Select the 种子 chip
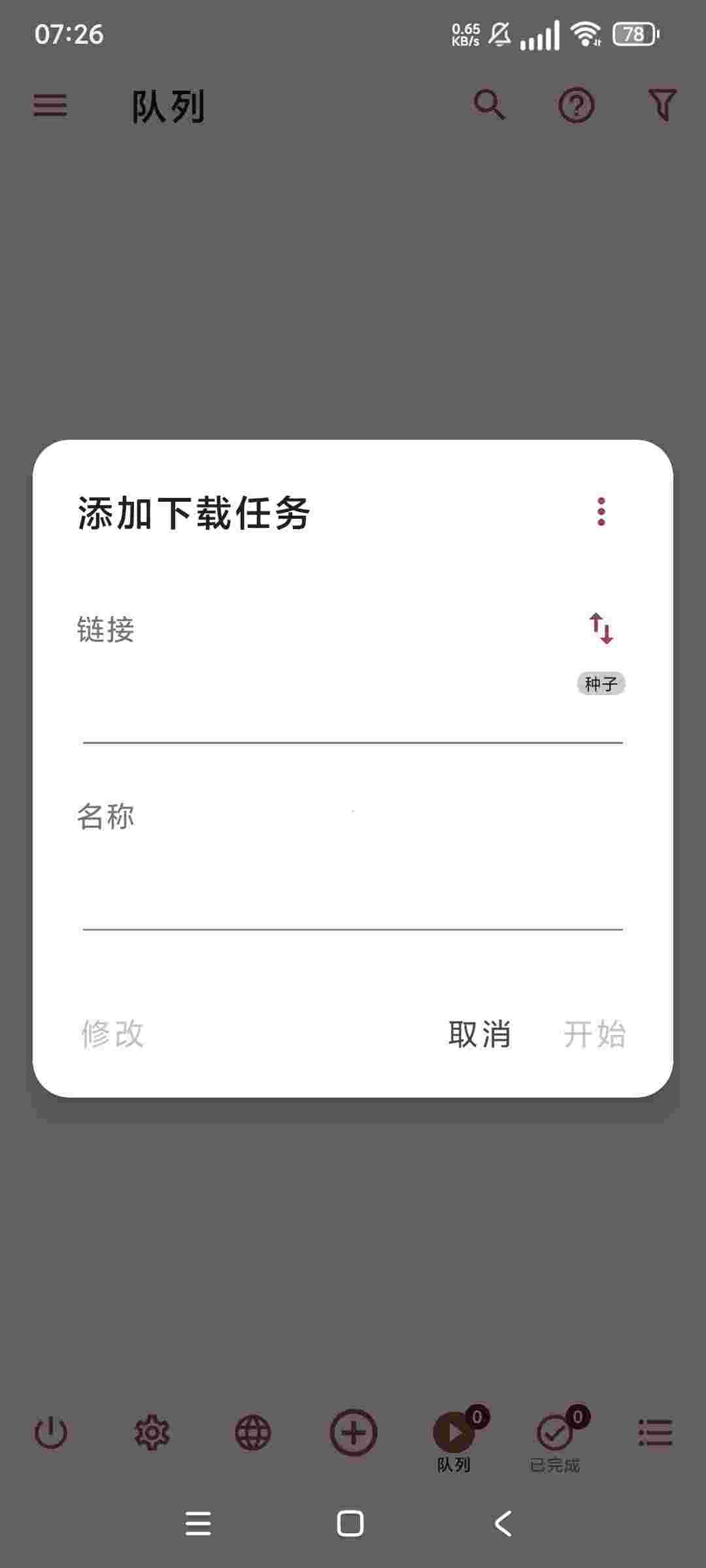706x1568 pixels. click(601, 683)
